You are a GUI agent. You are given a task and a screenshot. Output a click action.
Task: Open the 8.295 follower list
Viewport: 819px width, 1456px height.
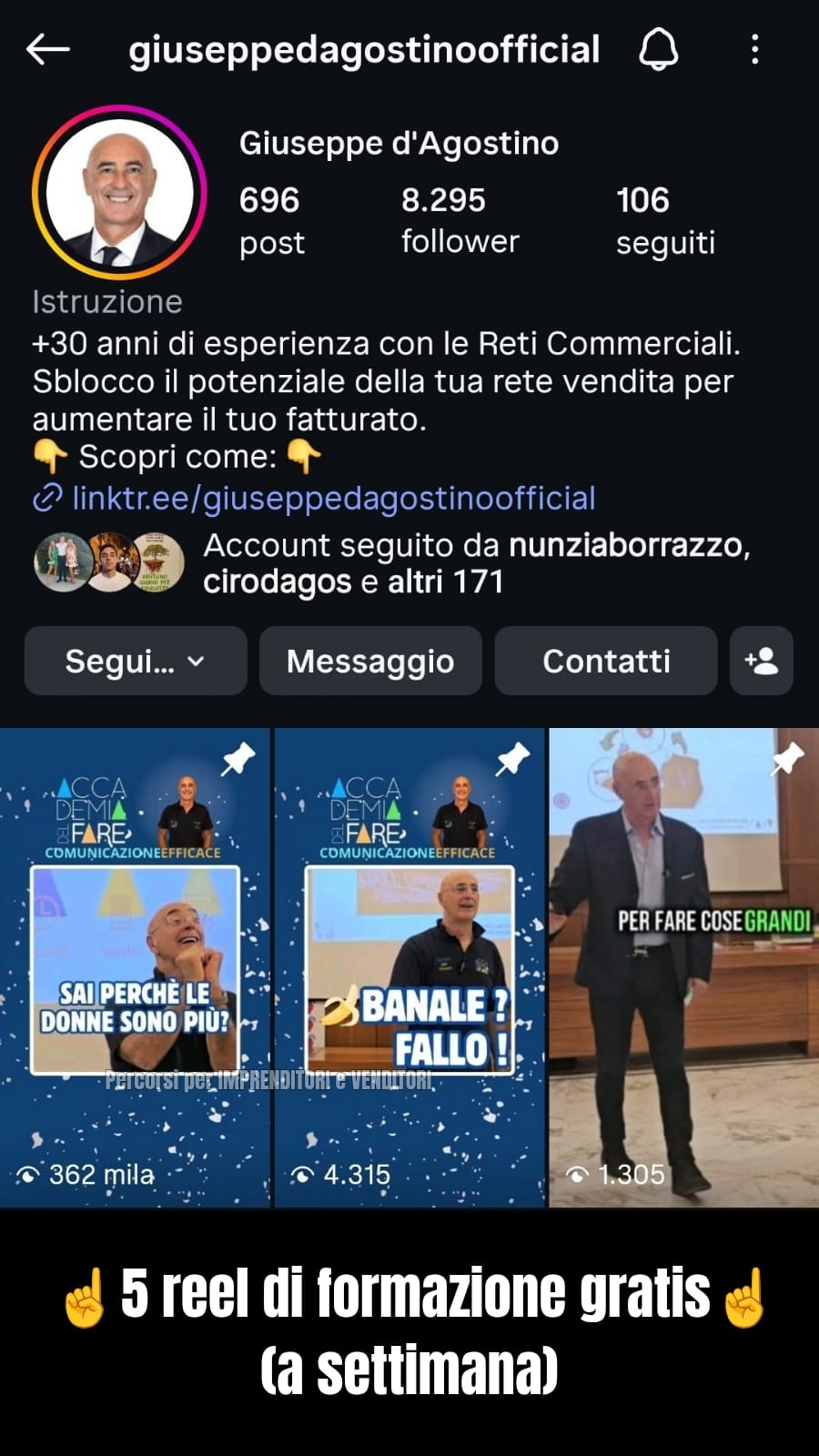click(x=460, y=219)
